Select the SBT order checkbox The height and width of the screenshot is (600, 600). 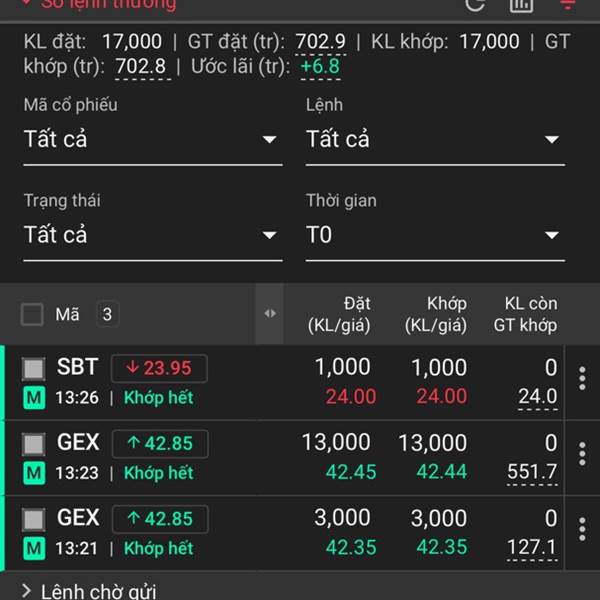pyautogui.click(x=34, y=369)
